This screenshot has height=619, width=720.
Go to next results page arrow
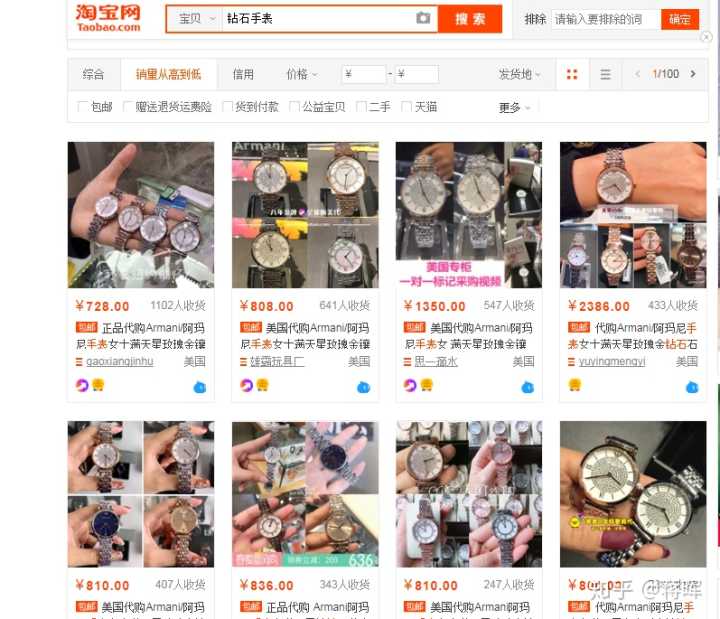pos(693,74)
